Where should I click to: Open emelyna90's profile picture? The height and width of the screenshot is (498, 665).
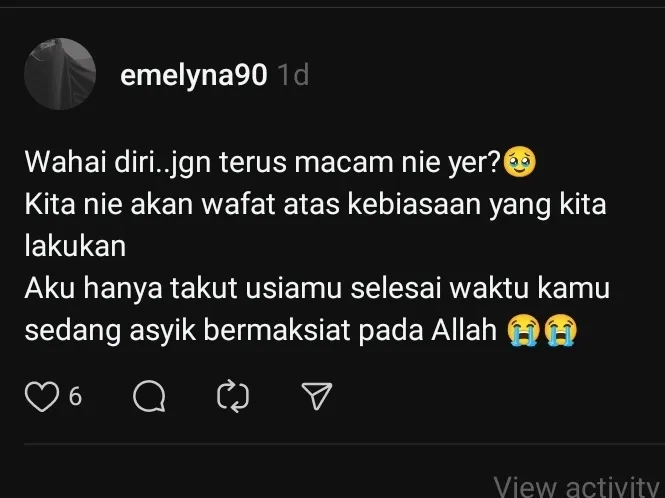click(60, 75)
